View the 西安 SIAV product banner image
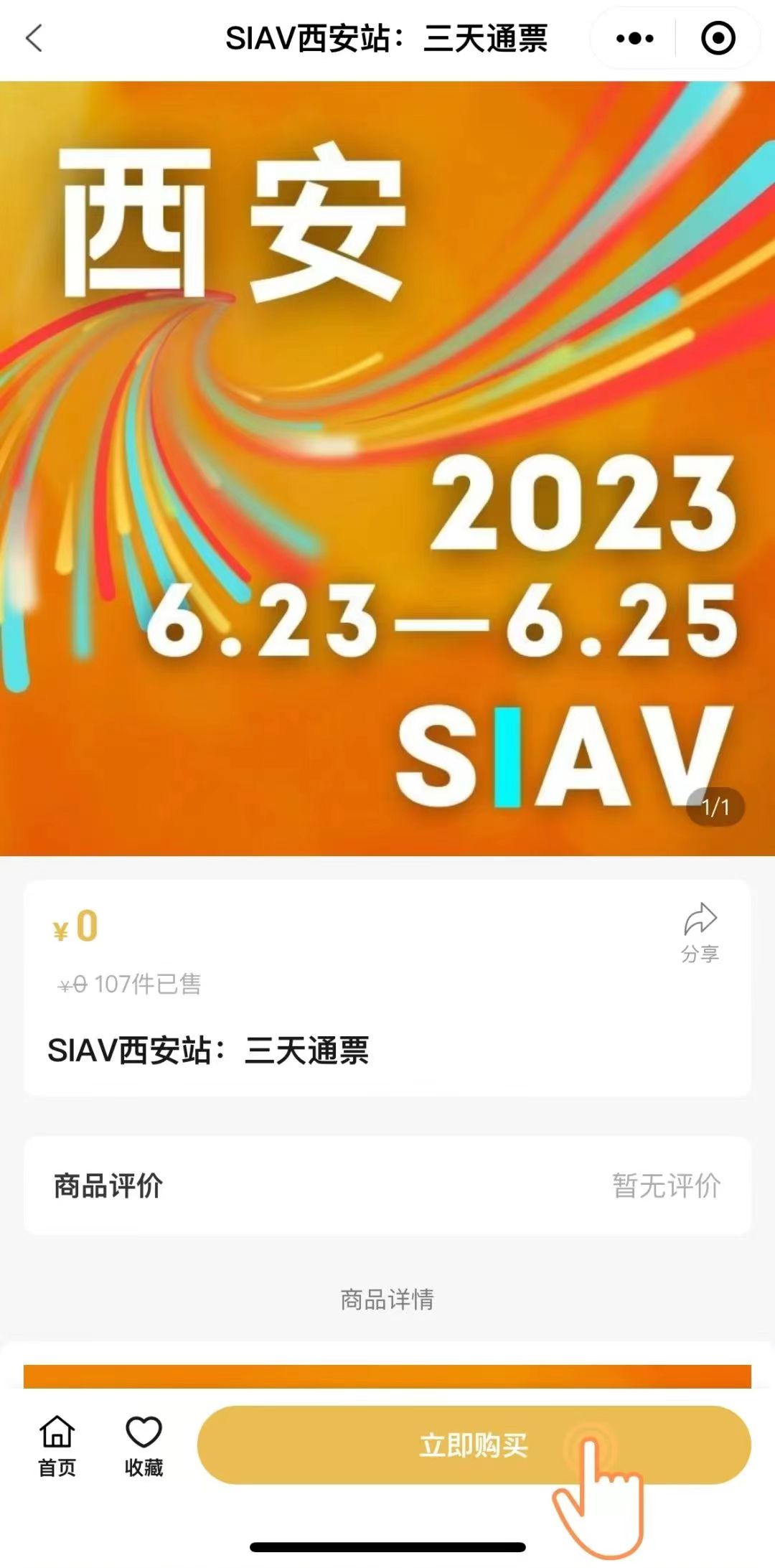Screen dimensions: 775x1568 [387, 468]
